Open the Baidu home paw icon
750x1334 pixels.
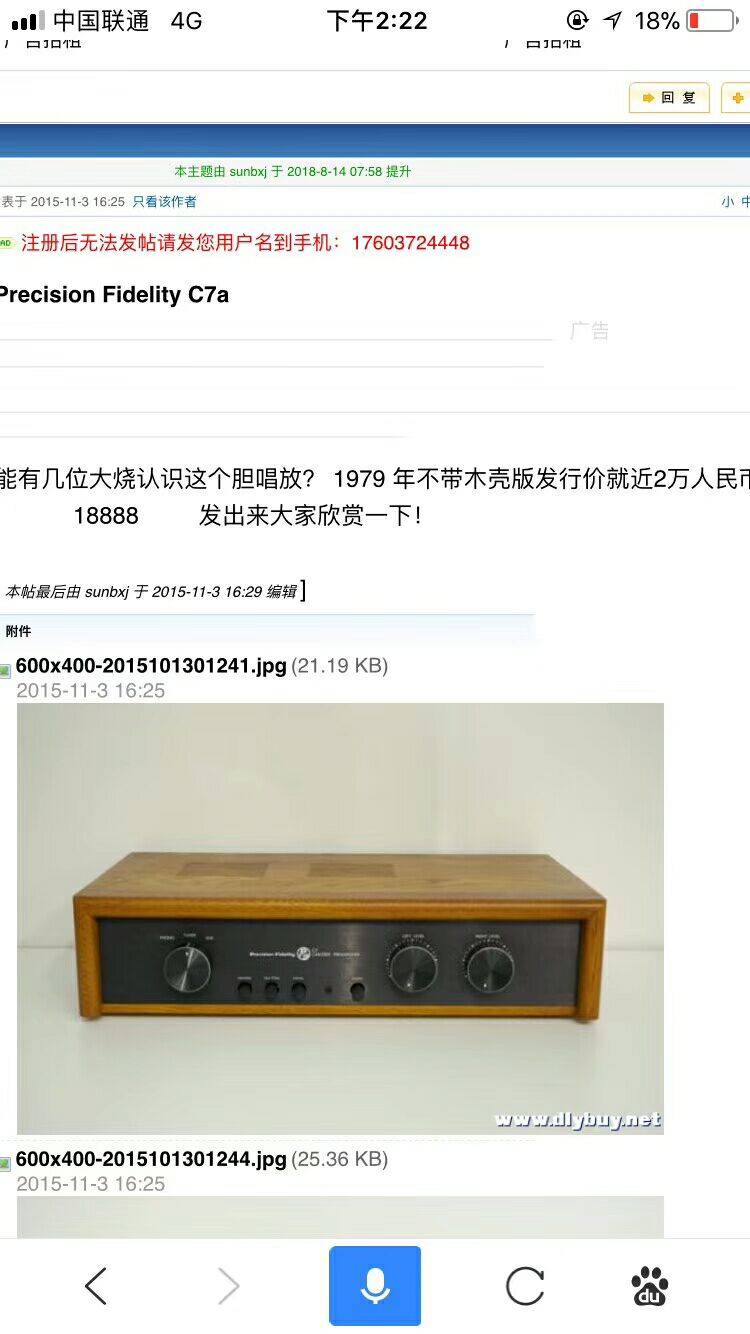coord(650,1286)
